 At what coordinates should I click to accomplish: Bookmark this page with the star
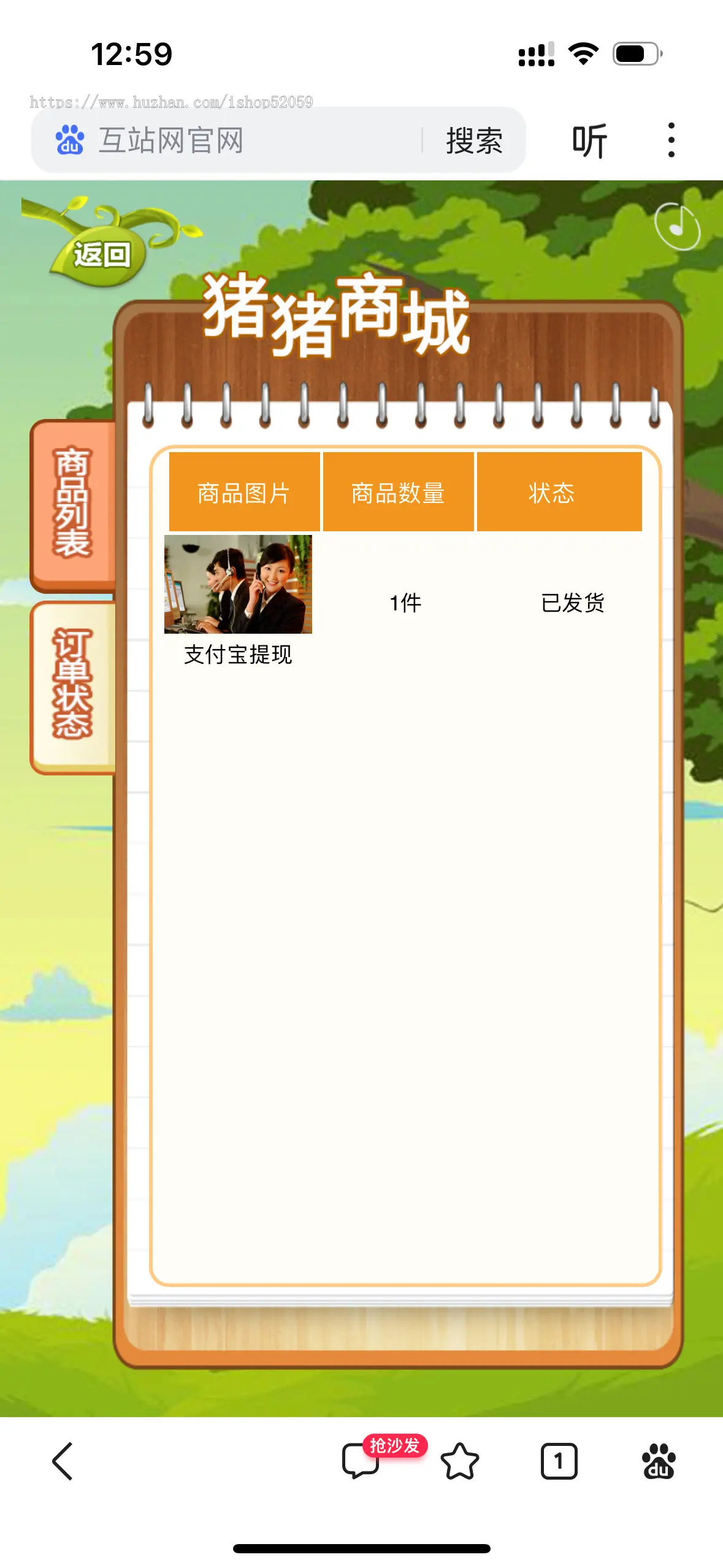coord(459,1461)
